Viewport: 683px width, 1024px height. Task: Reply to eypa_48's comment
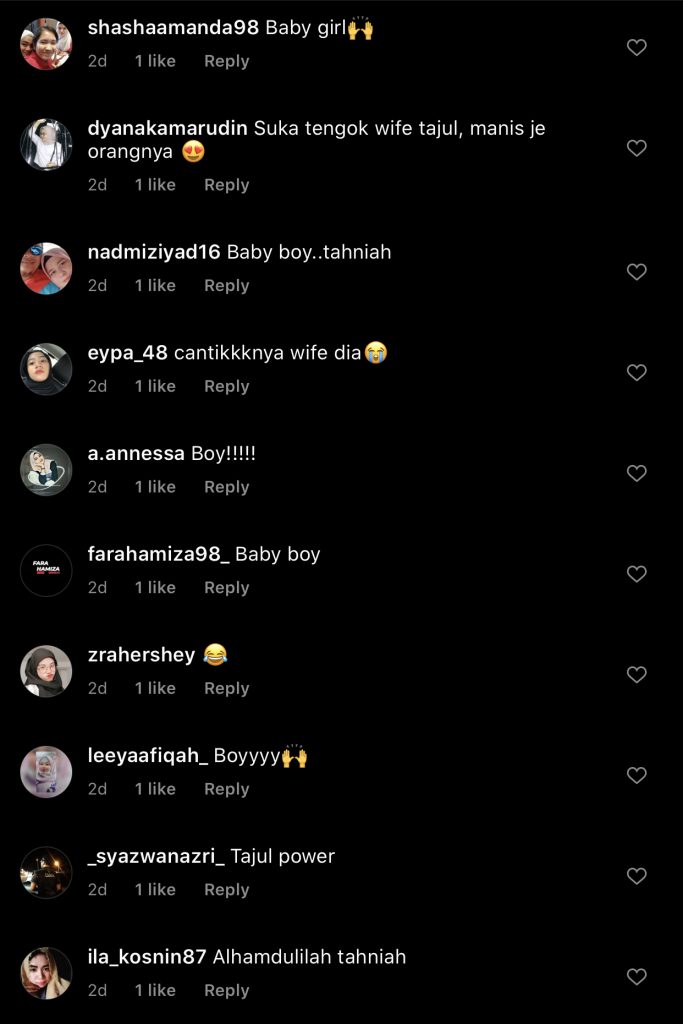[226, 386]
